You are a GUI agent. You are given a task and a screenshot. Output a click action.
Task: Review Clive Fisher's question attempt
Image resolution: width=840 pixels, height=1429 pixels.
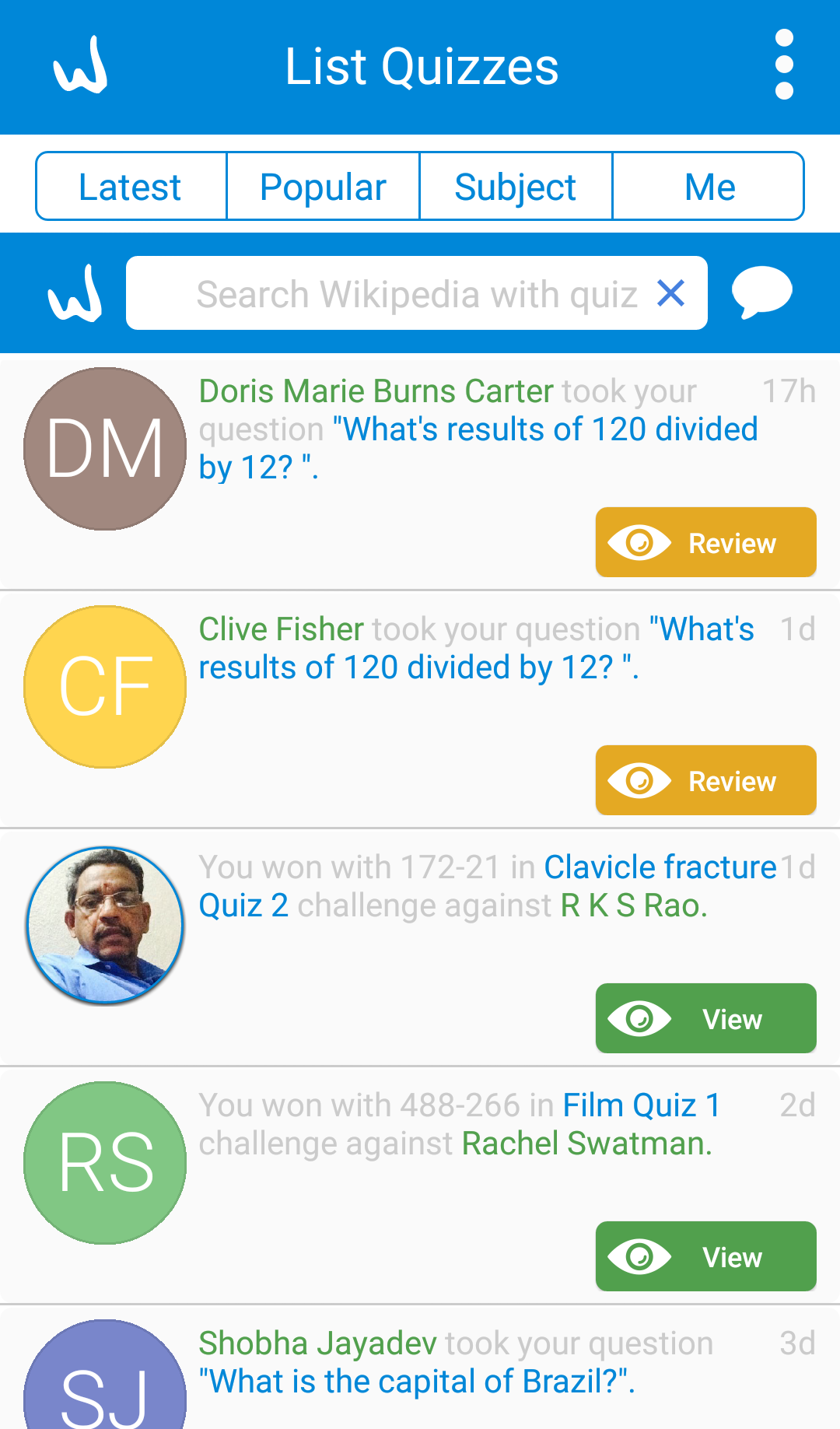point(705,781)
